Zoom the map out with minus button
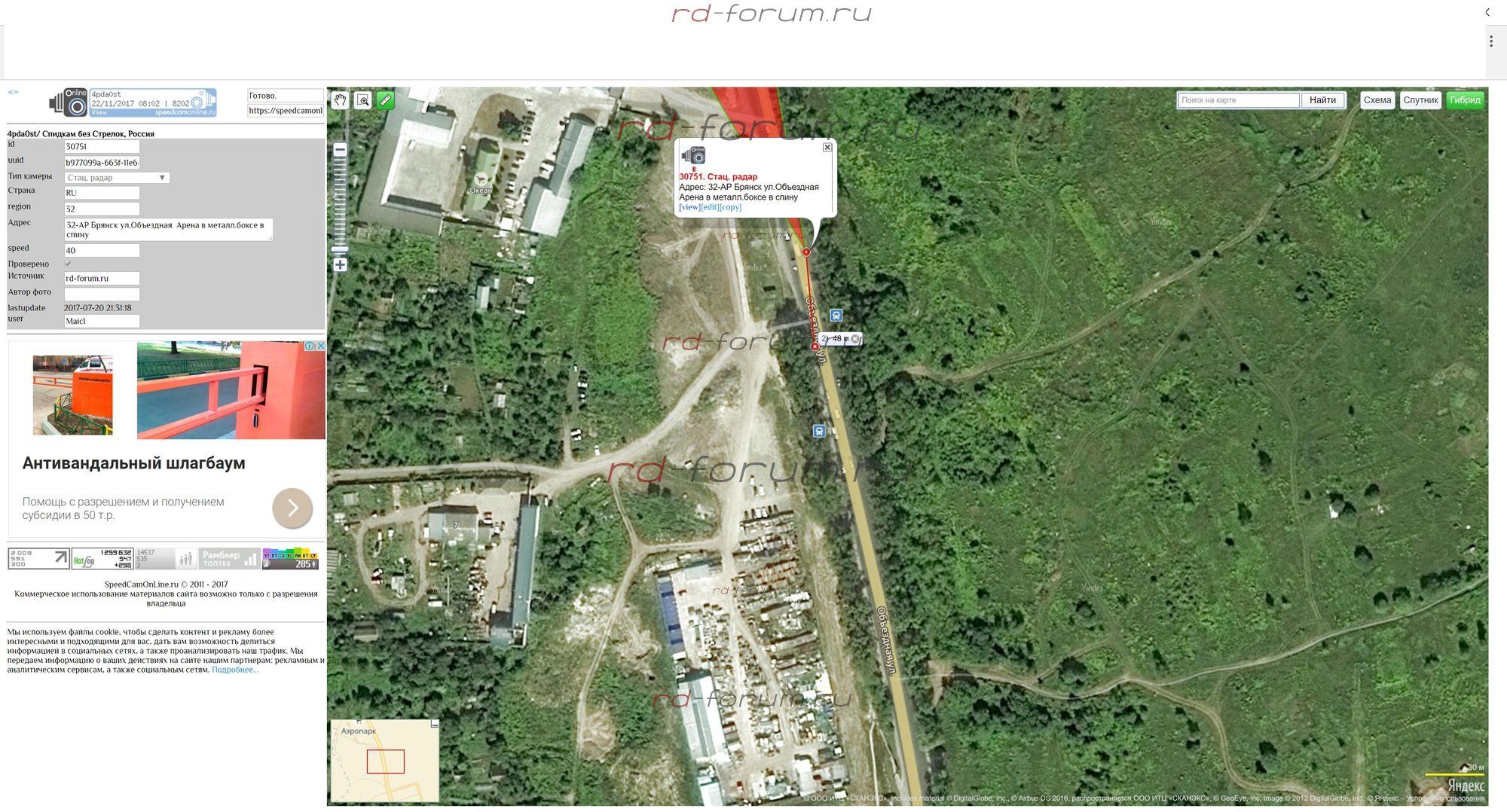Viewport: 1507px width, 812px height. click(340, 150)
